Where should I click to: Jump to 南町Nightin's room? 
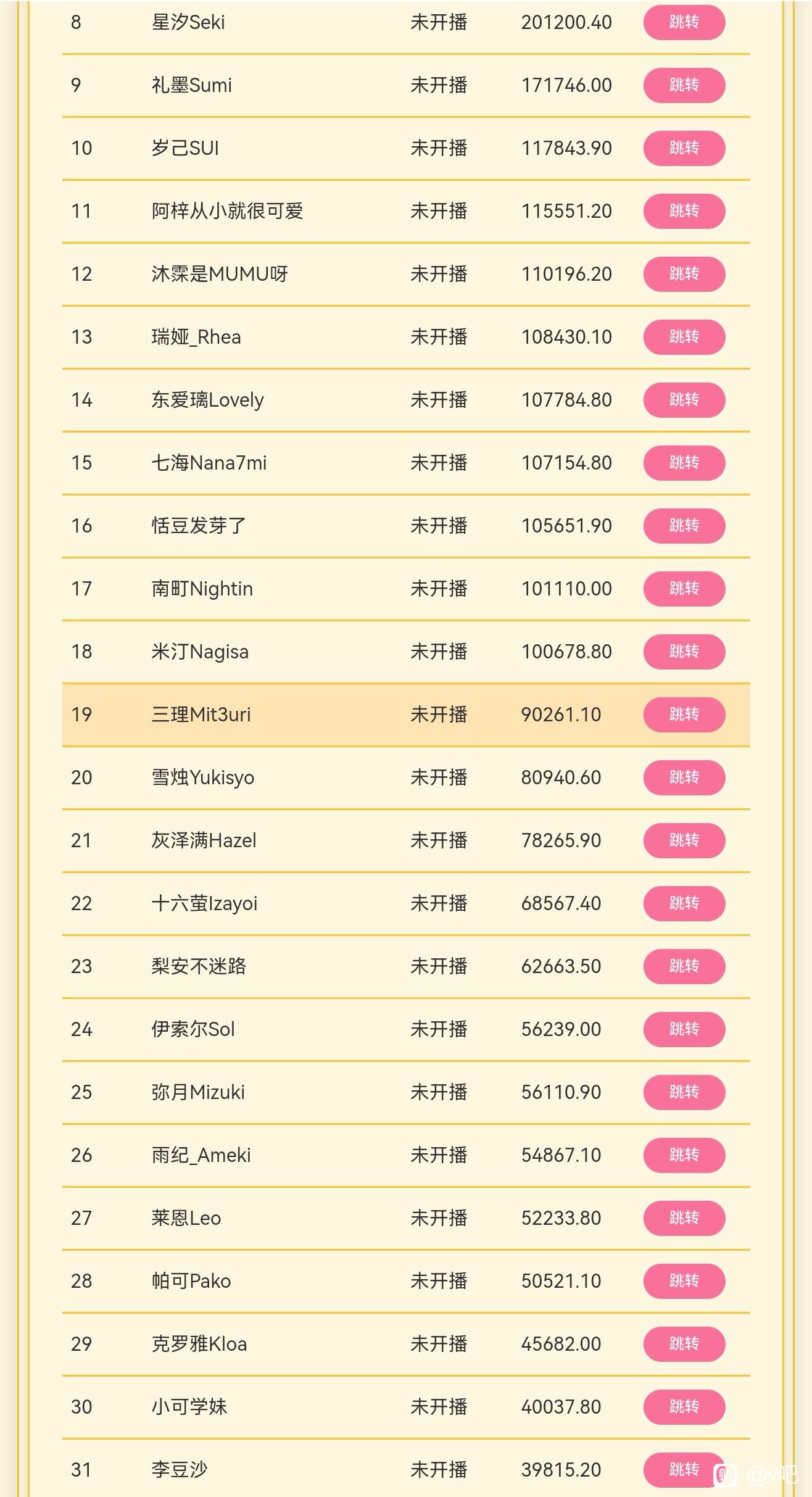pos(684,589)
